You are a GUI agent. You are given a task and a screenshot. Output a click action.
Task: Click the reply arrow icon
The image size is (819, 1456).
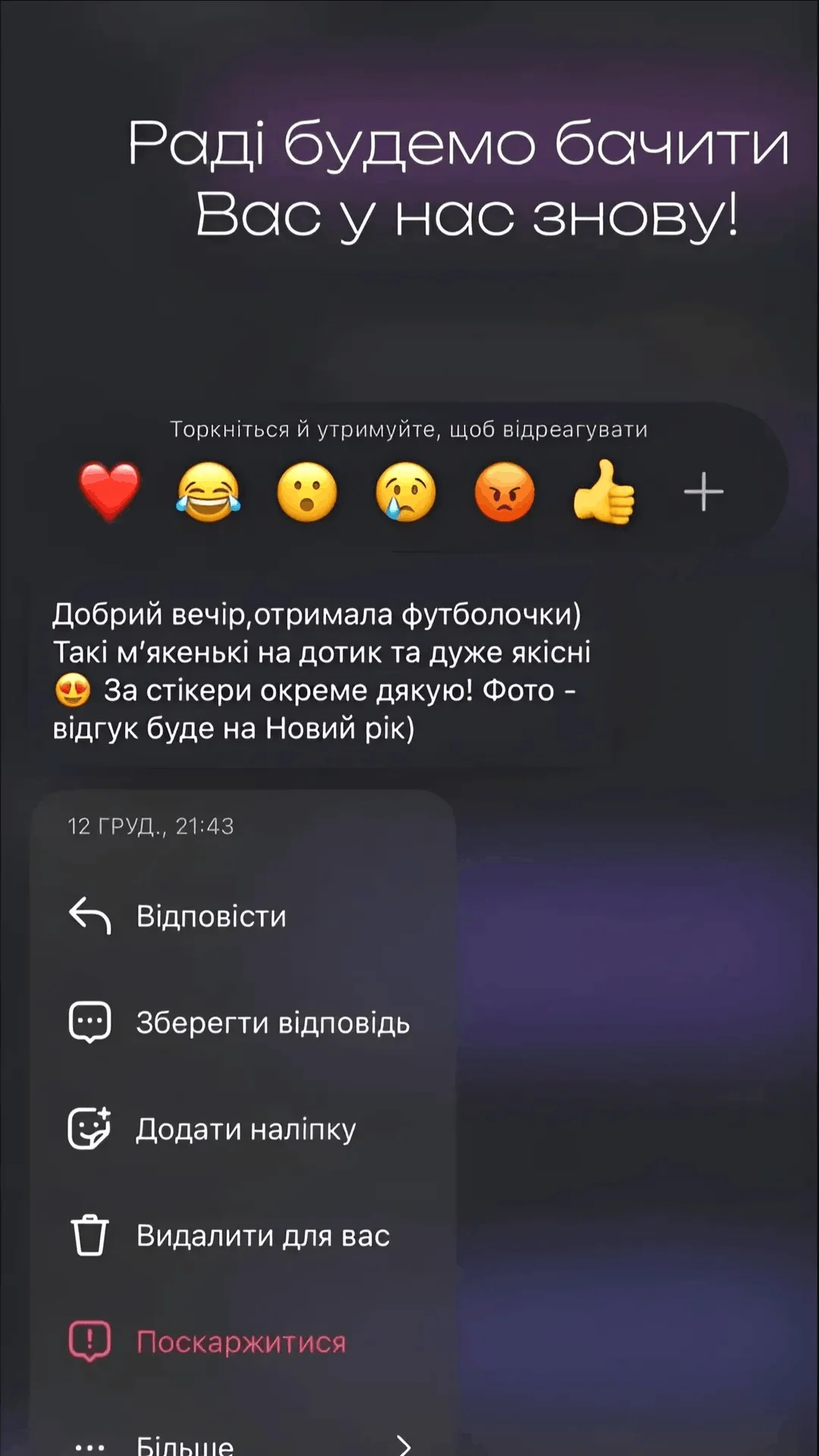point(93,915)
